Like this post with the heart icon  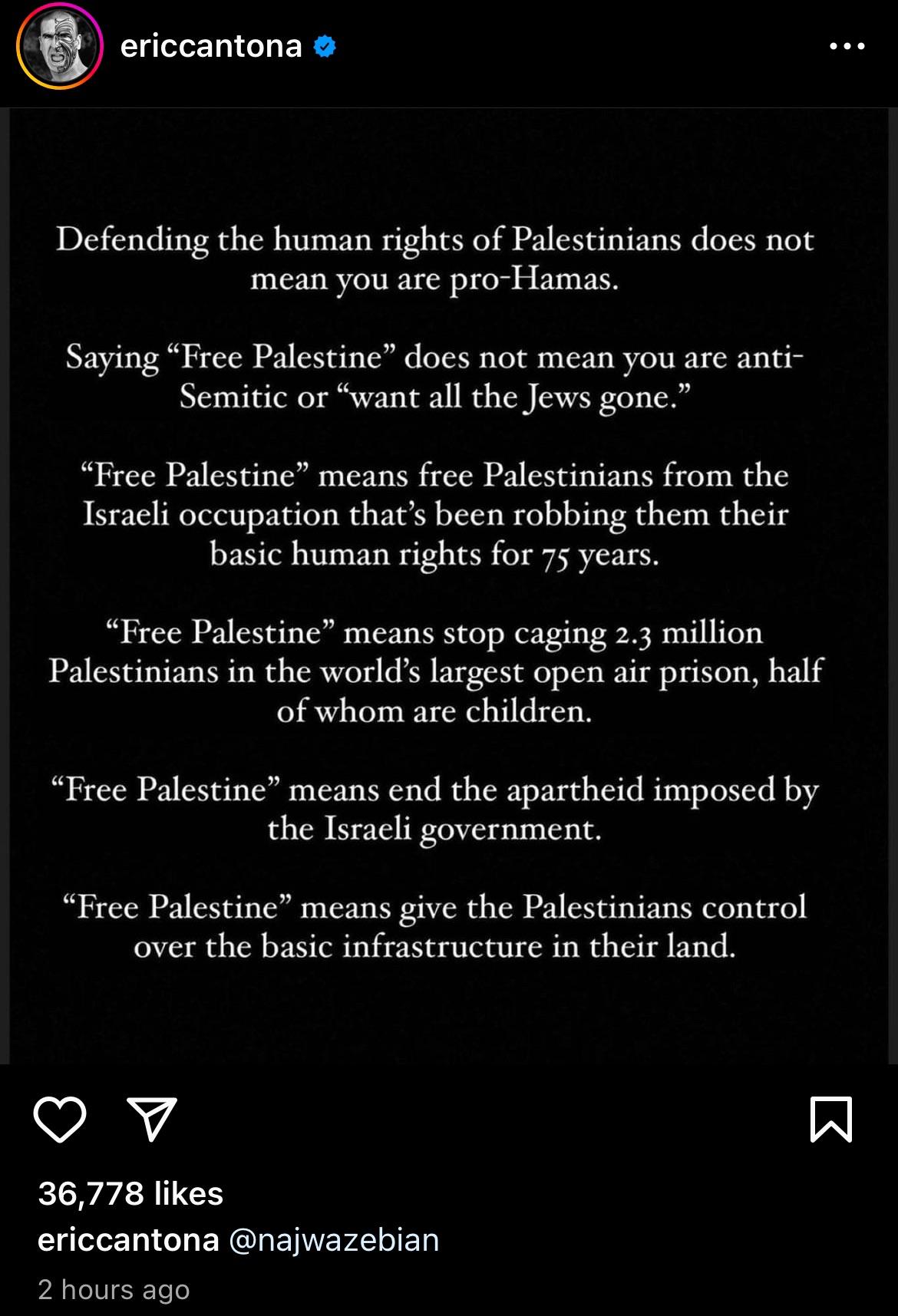click(x=60, y=1120)
